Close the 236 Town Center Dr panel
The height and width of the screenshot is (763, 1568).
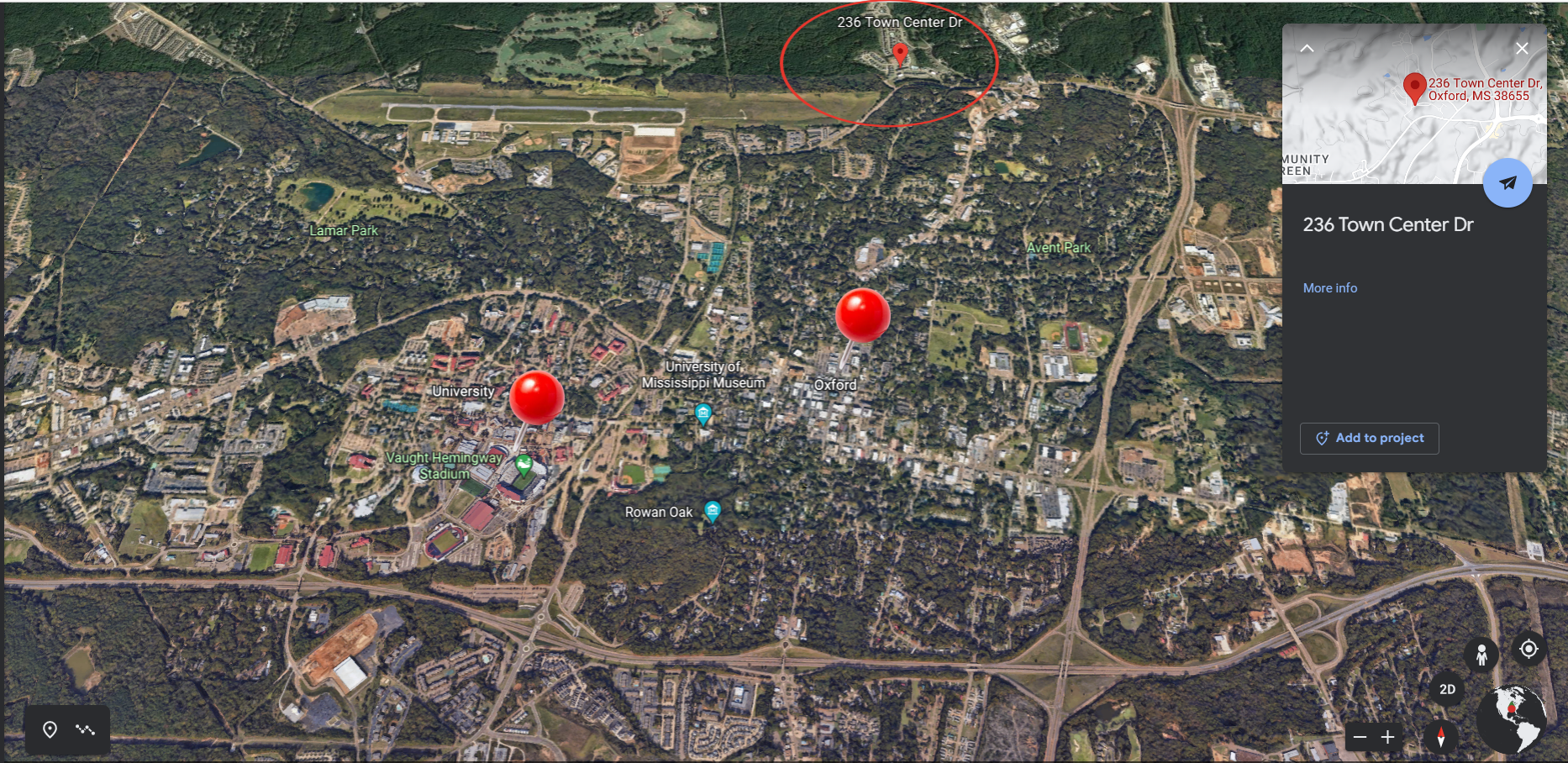pyautogui.click(x=1522, y=49)
